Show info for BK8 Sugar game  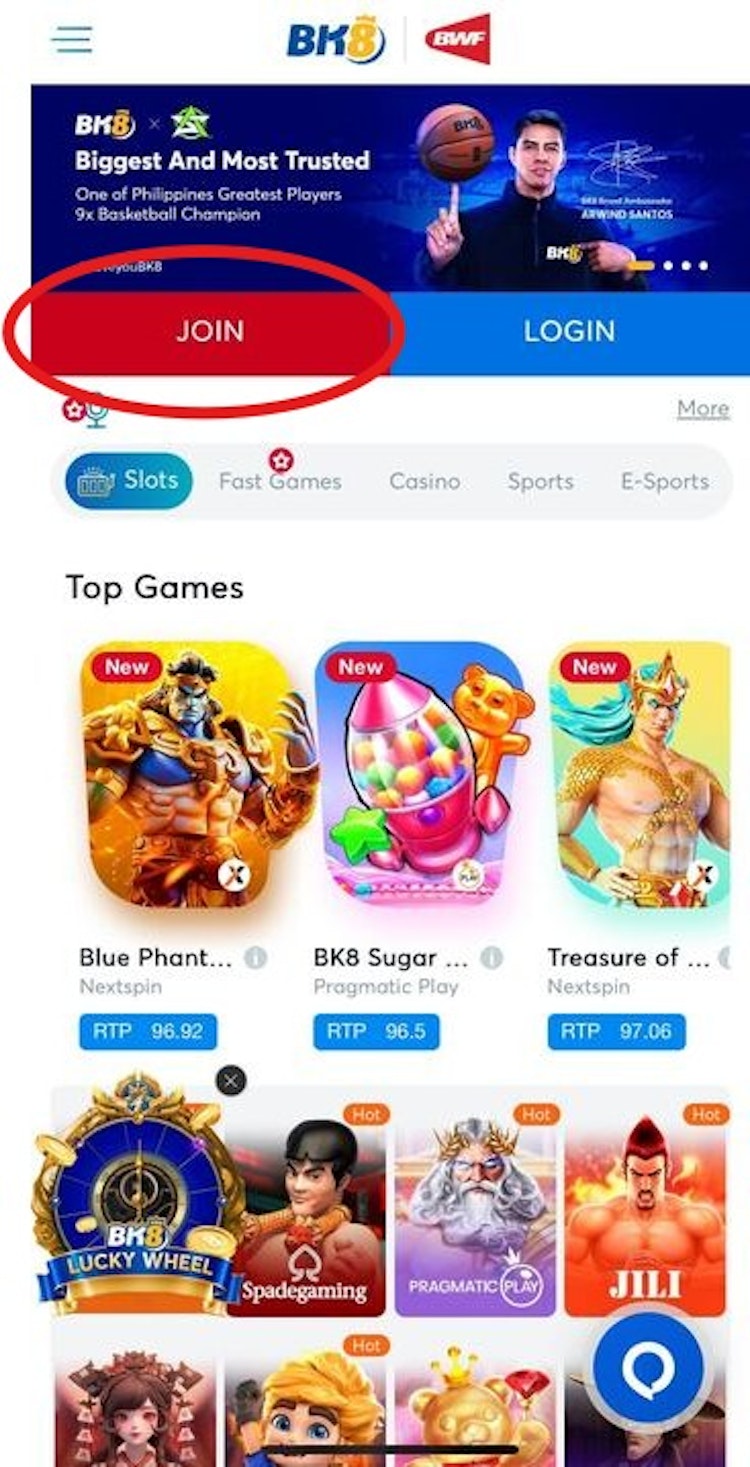491,958
